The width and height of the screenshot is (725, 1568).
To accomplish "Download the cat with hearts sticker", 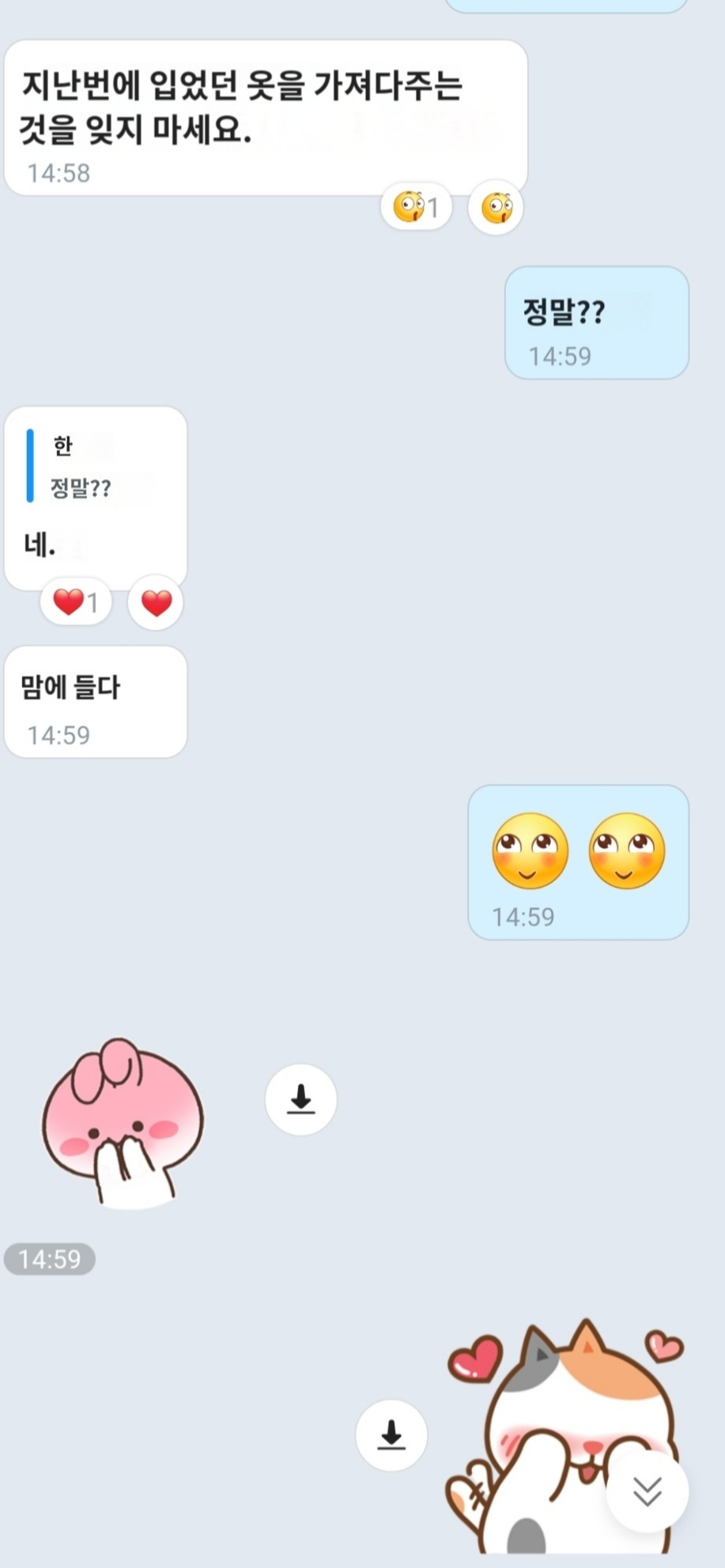I will point(391,1435).
